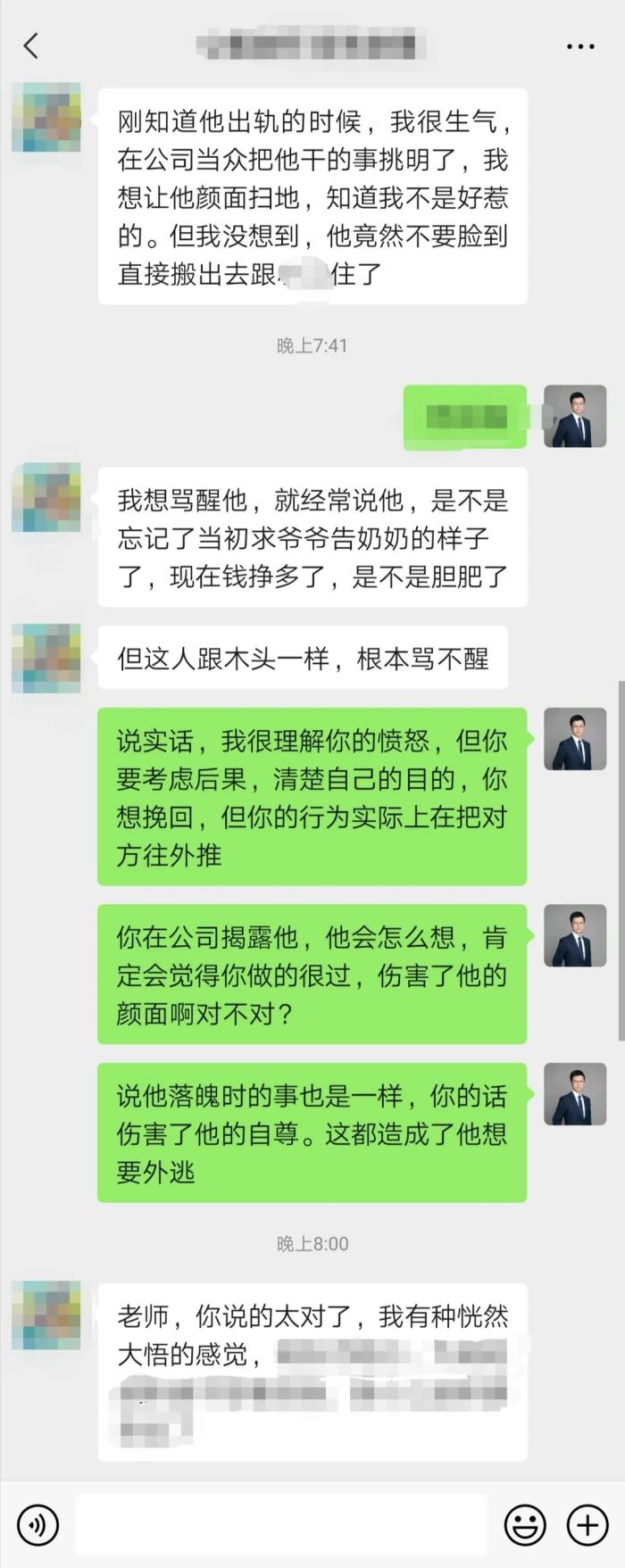Focus the message text field
625x1568 pixels.
[x=281, y=1523]
